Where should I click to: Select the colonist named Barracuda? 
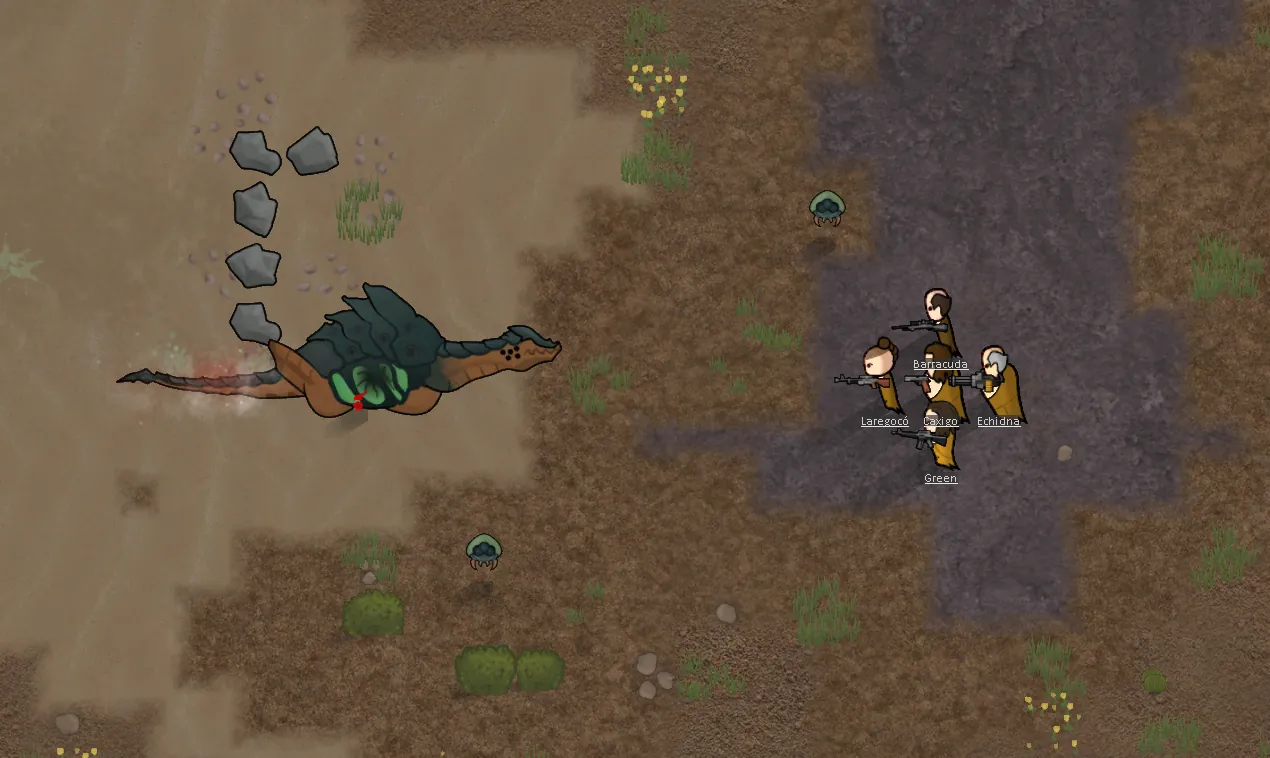coord(939,320)
